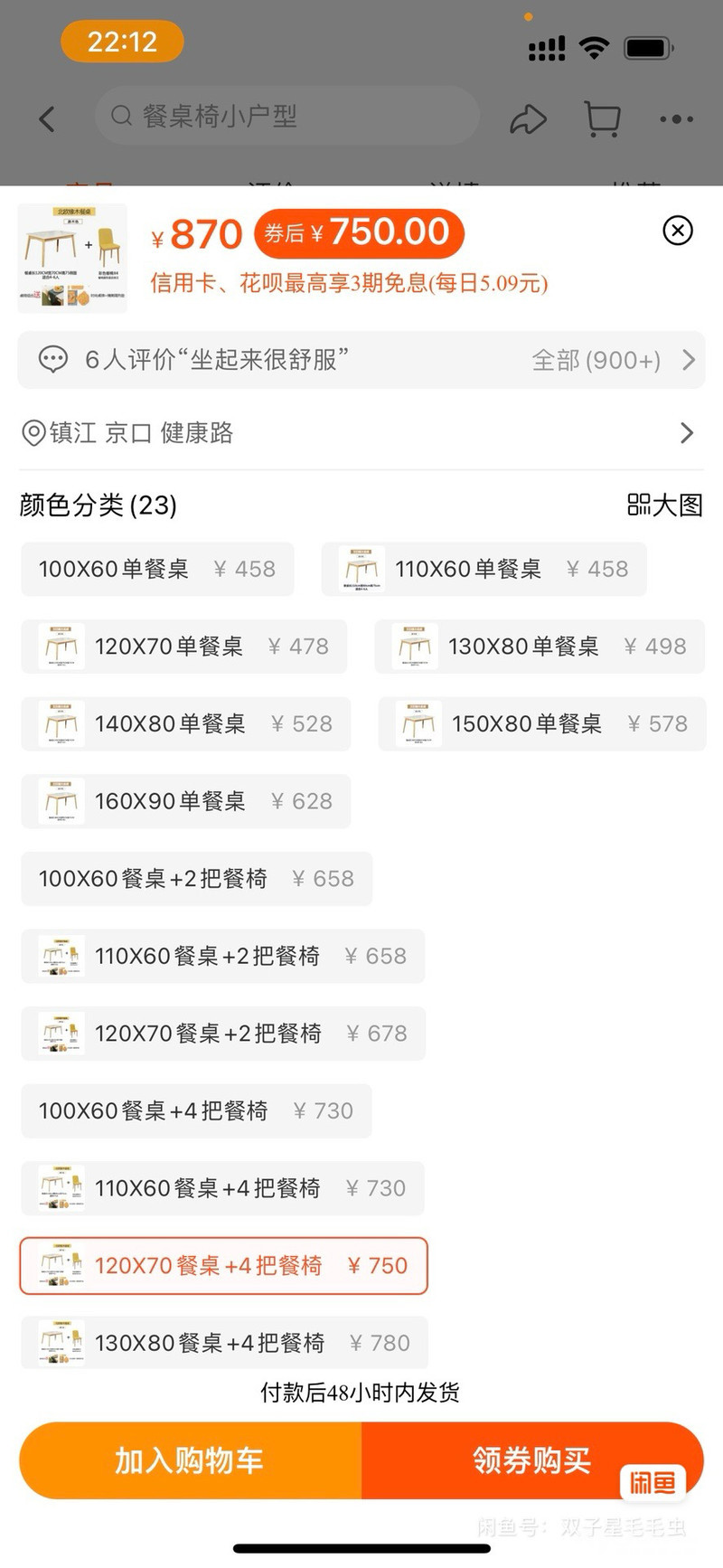Choose 110X60餐桌+4把餐椅 option

(222, 1188)
